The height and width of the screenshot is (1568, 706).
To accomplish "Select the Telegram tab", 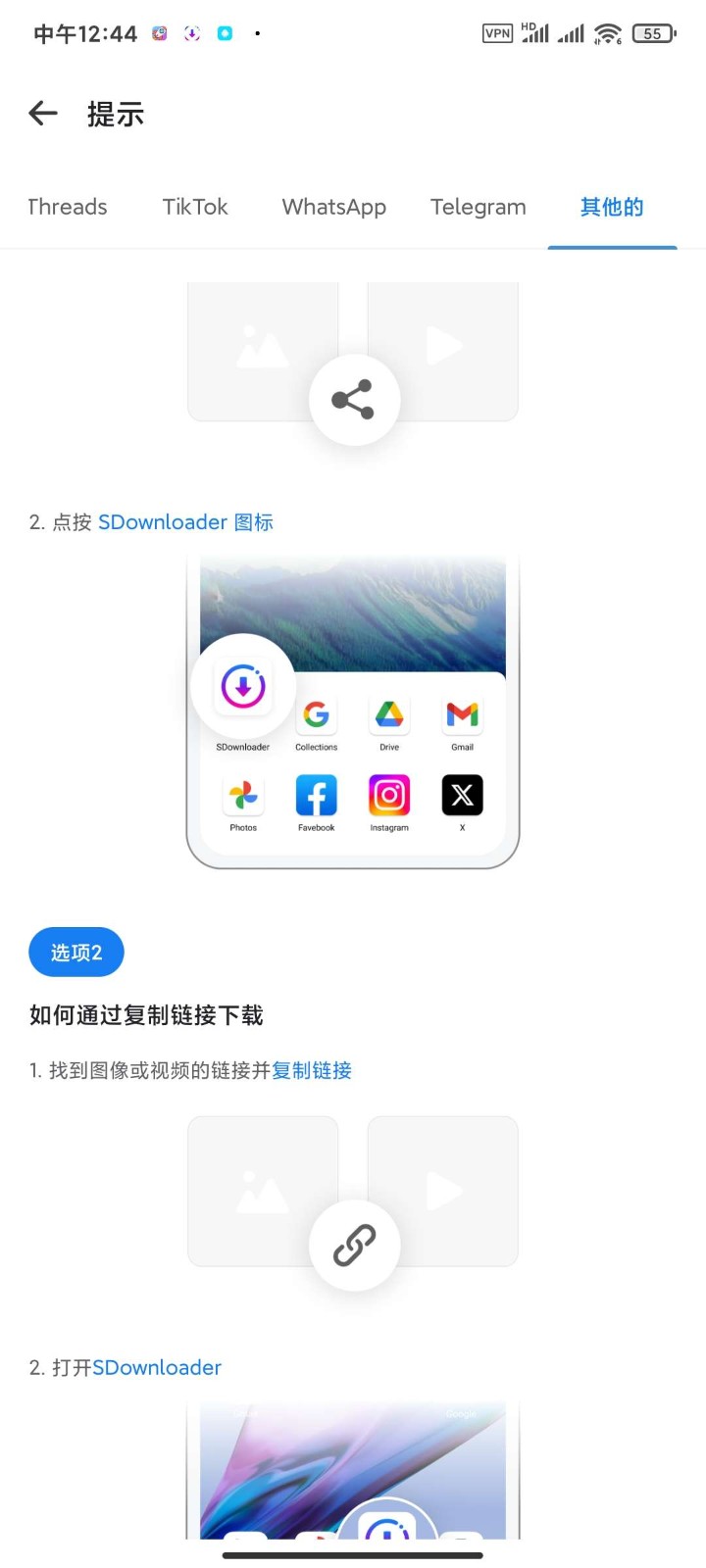I will pyautogui.click(x=478, y=207).
